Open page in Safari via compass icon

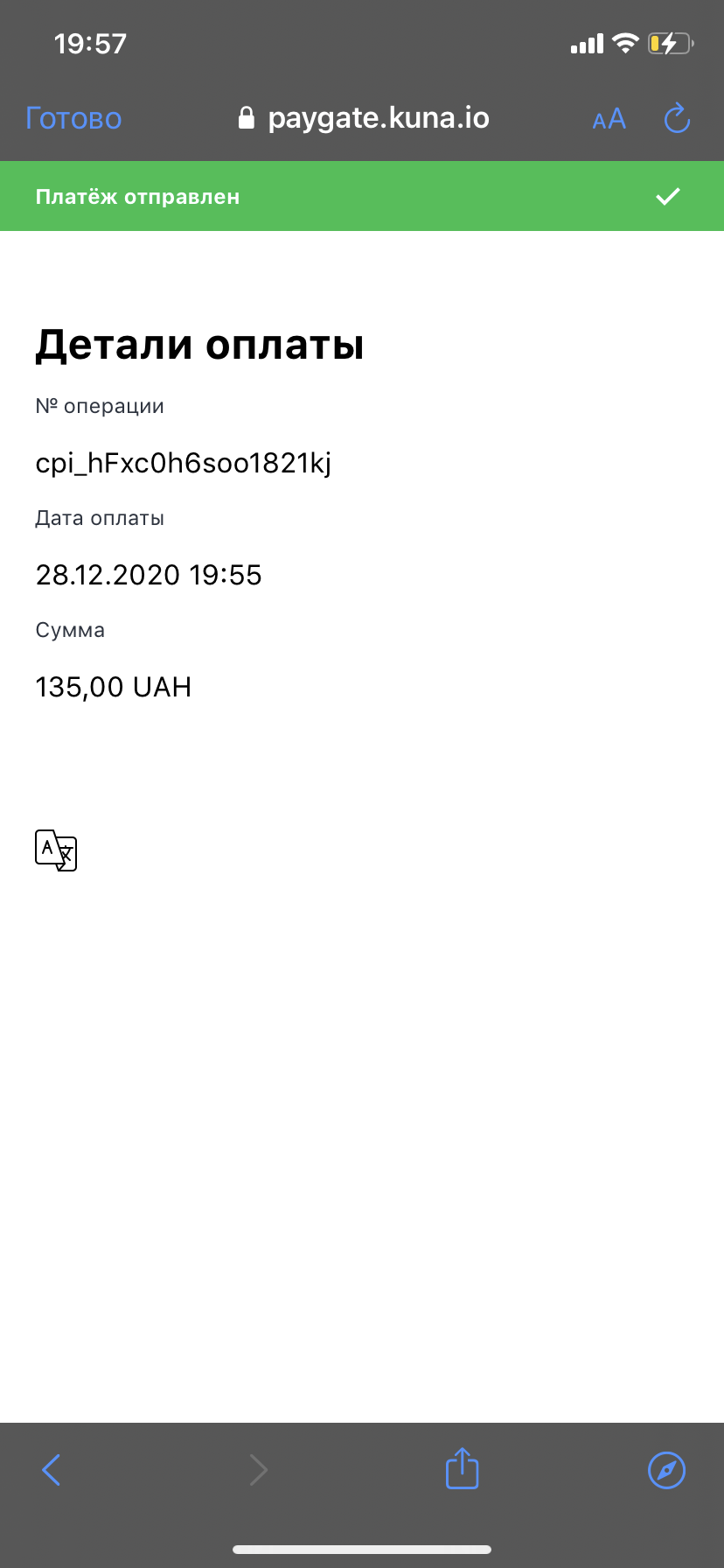(x=666, y=1470)
